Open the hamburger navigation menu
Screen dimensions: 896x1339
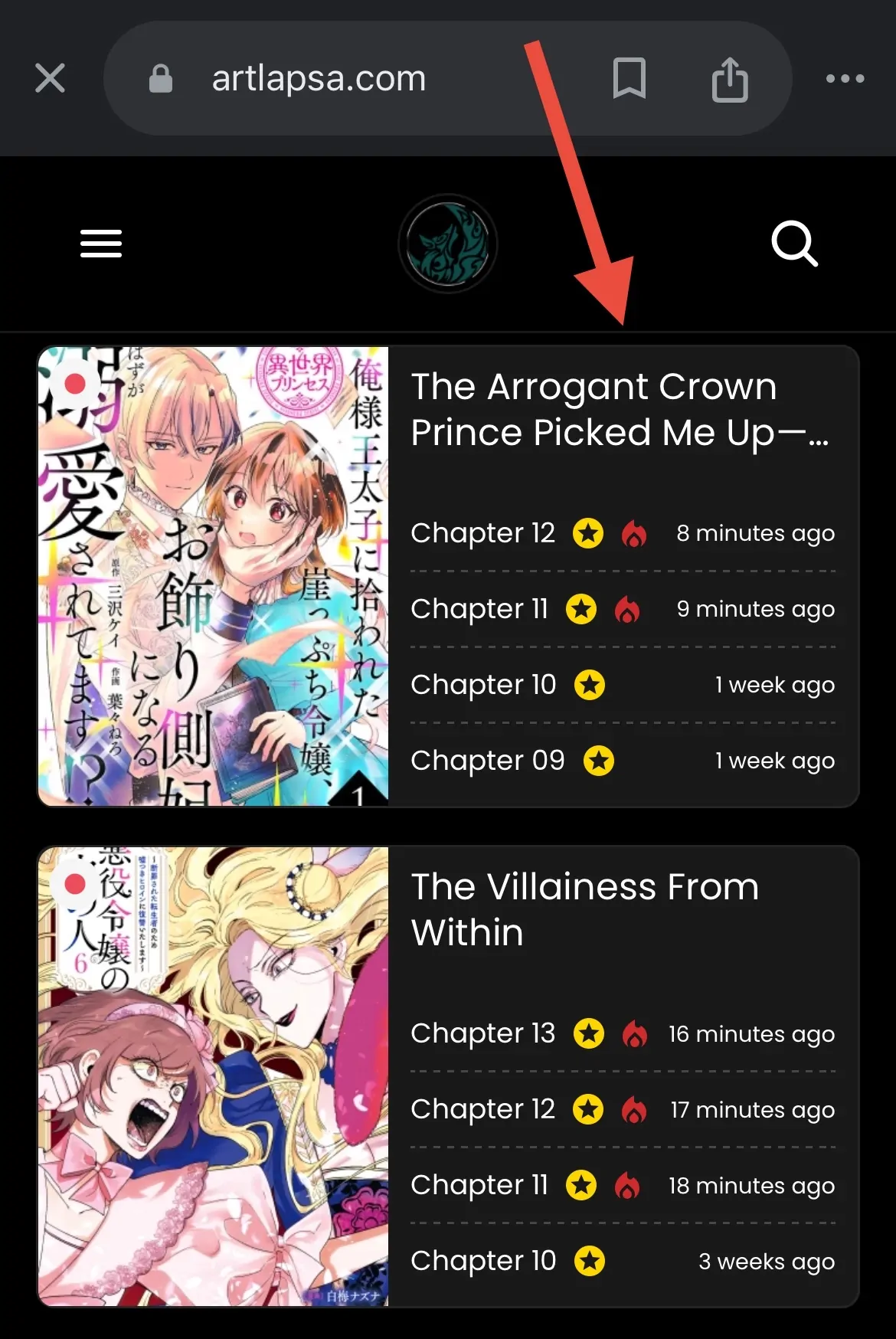tap(101, 244)
